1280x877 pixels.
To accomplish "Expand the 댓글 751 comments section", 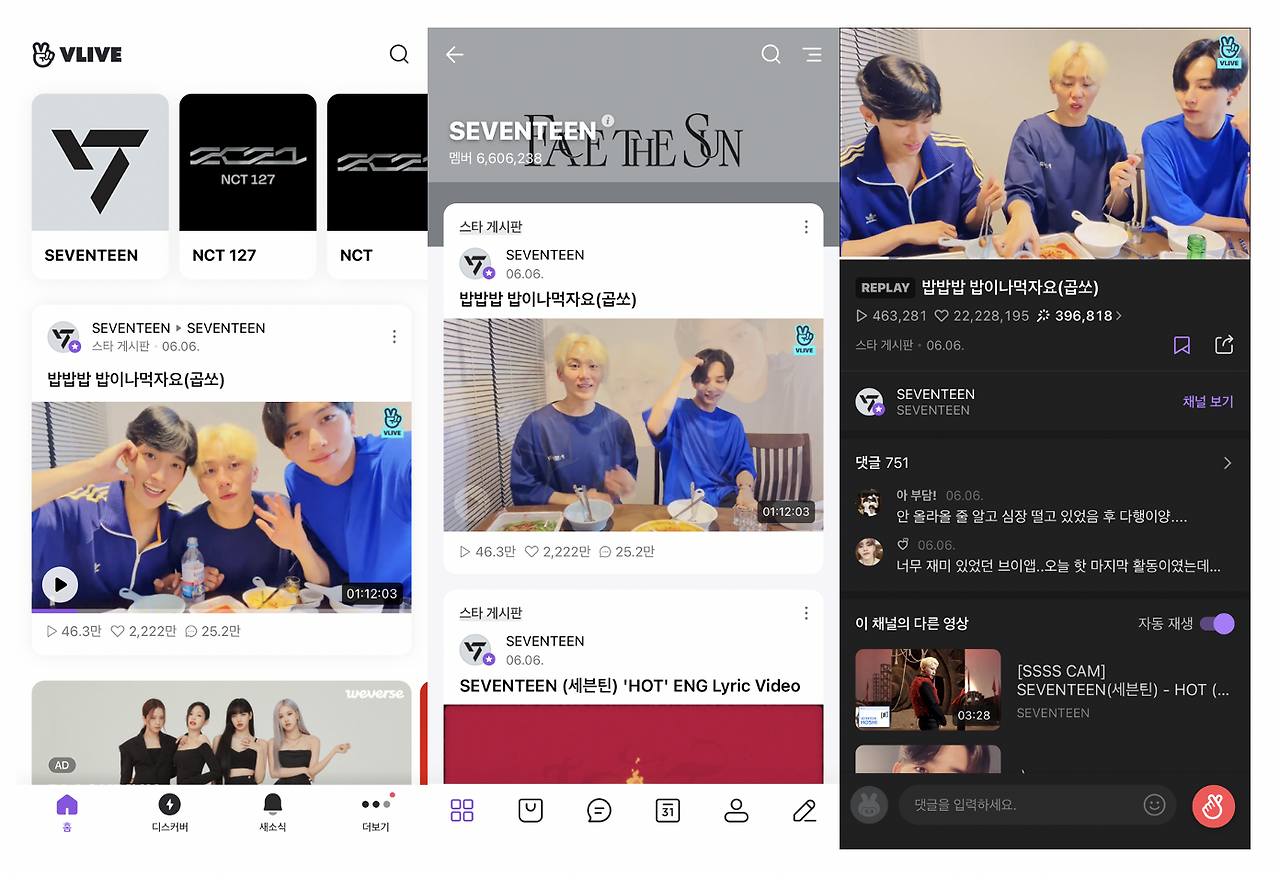I will [x=1045, y=463].
